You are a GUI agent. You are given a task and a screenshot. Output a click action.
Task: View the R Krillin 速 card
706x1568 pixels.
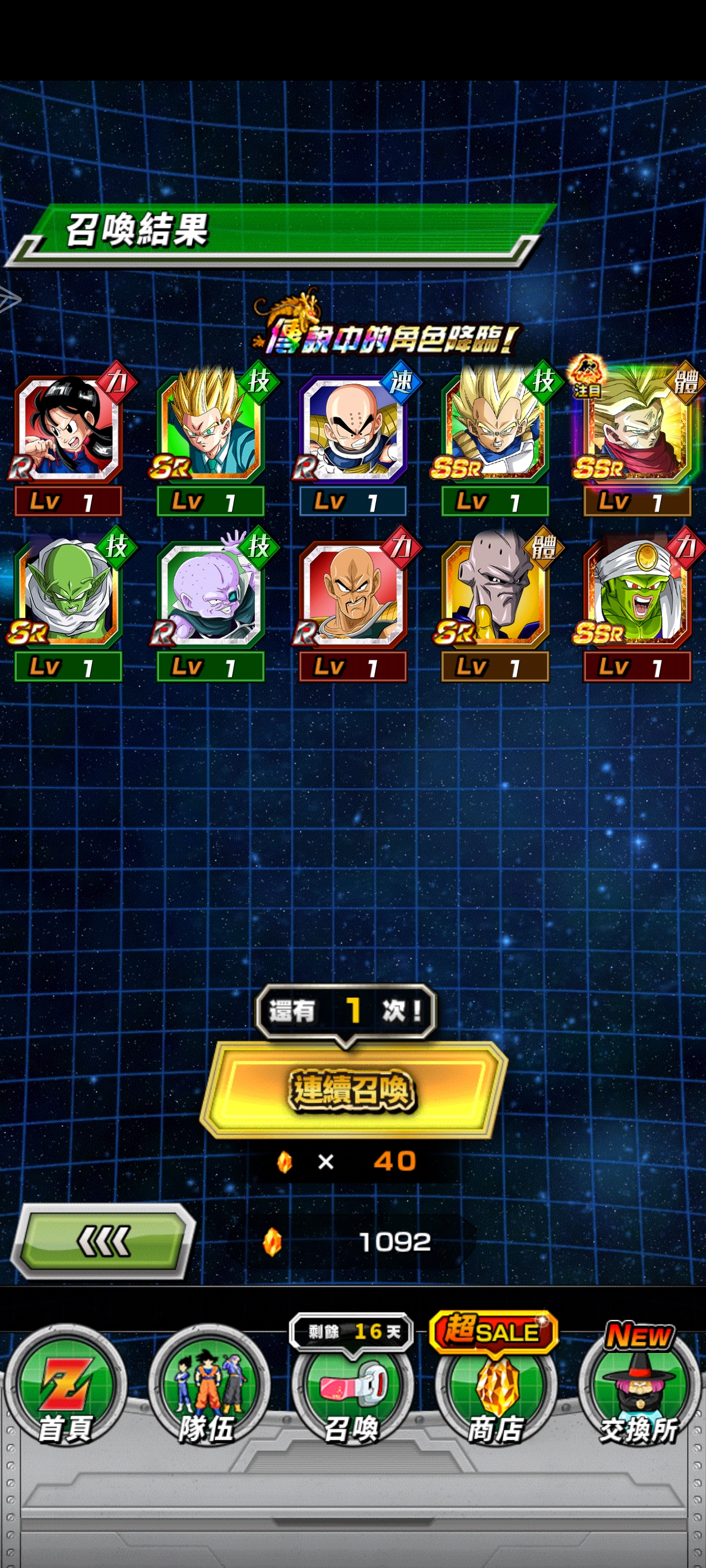coord(352,429)
